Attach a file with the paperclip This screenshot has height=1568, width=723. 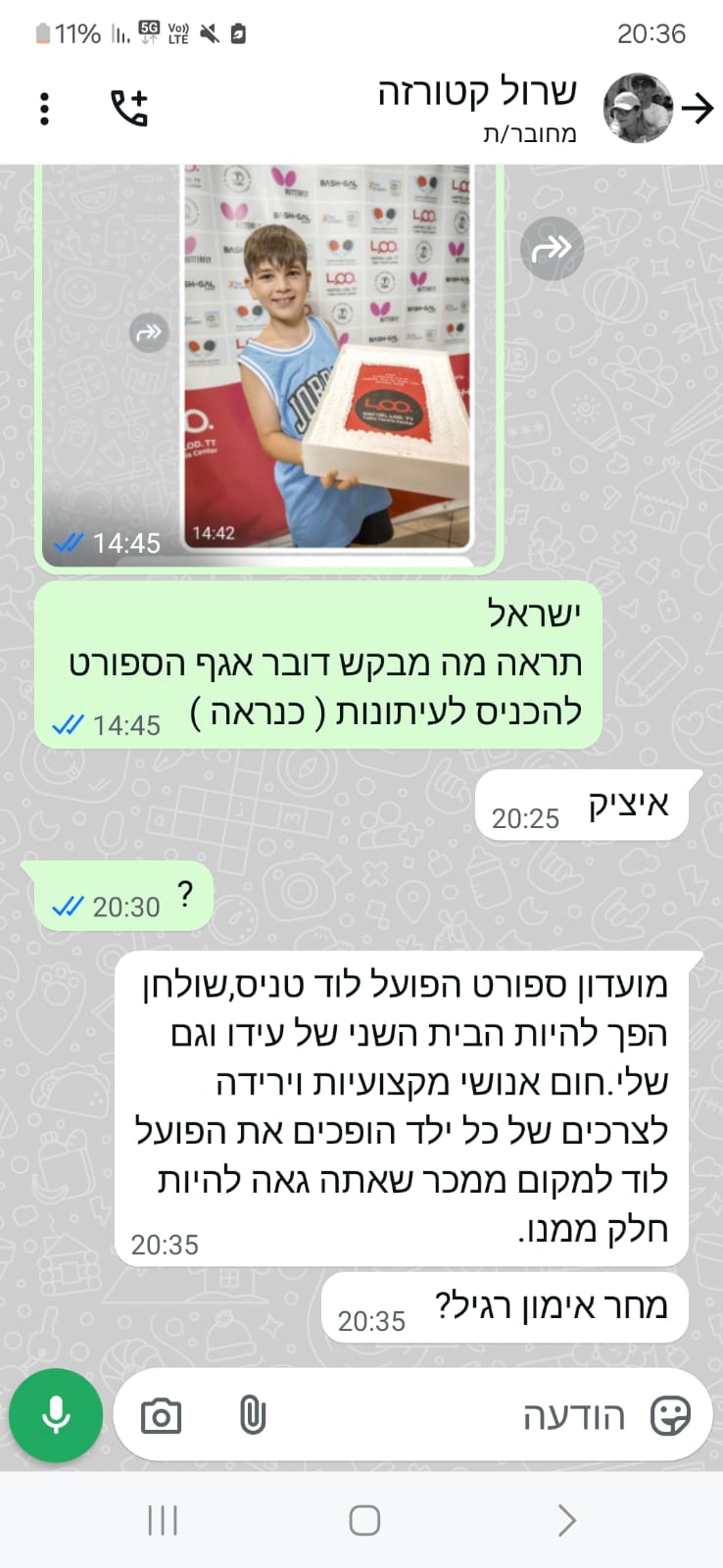point(252,1416)
